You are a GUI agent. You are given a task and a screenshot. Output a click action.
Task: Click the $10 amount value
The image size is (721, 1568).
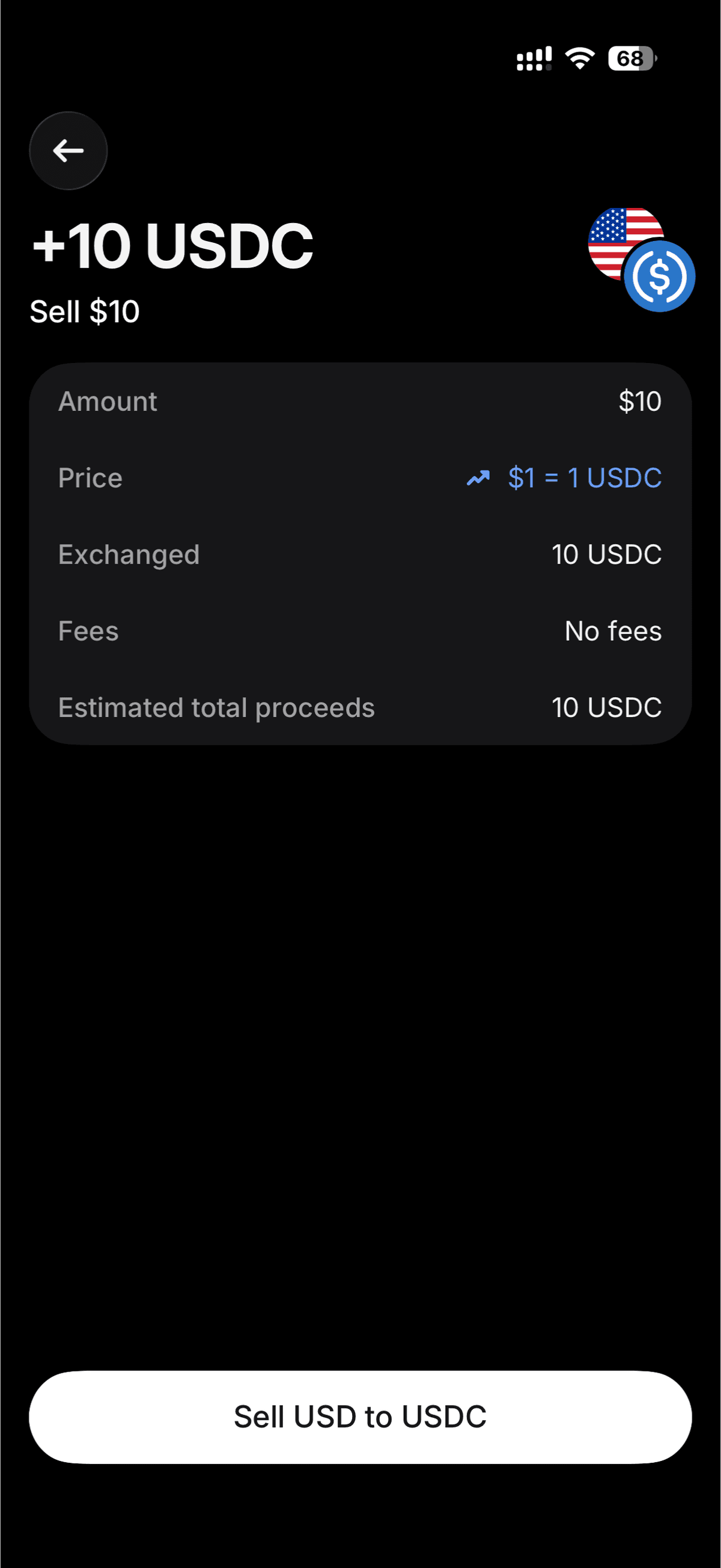click(x=639, y=401)
